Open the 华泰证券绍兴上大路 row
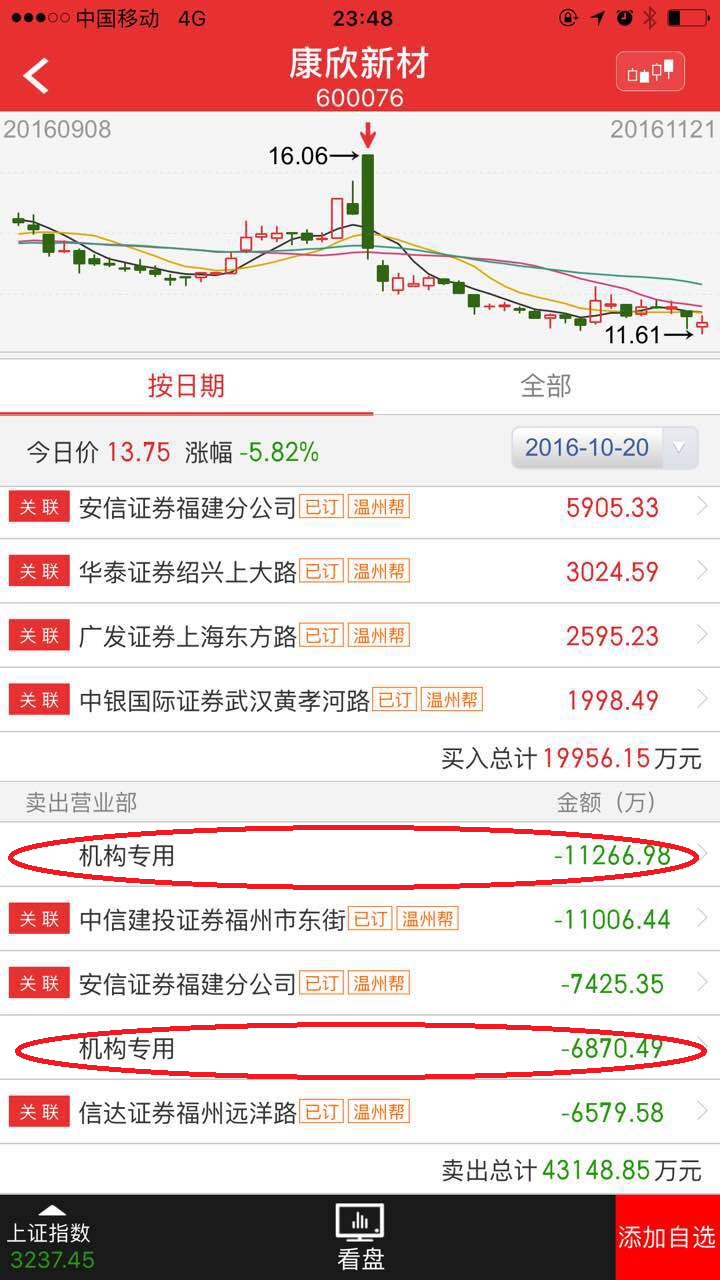 coord(360,571)
